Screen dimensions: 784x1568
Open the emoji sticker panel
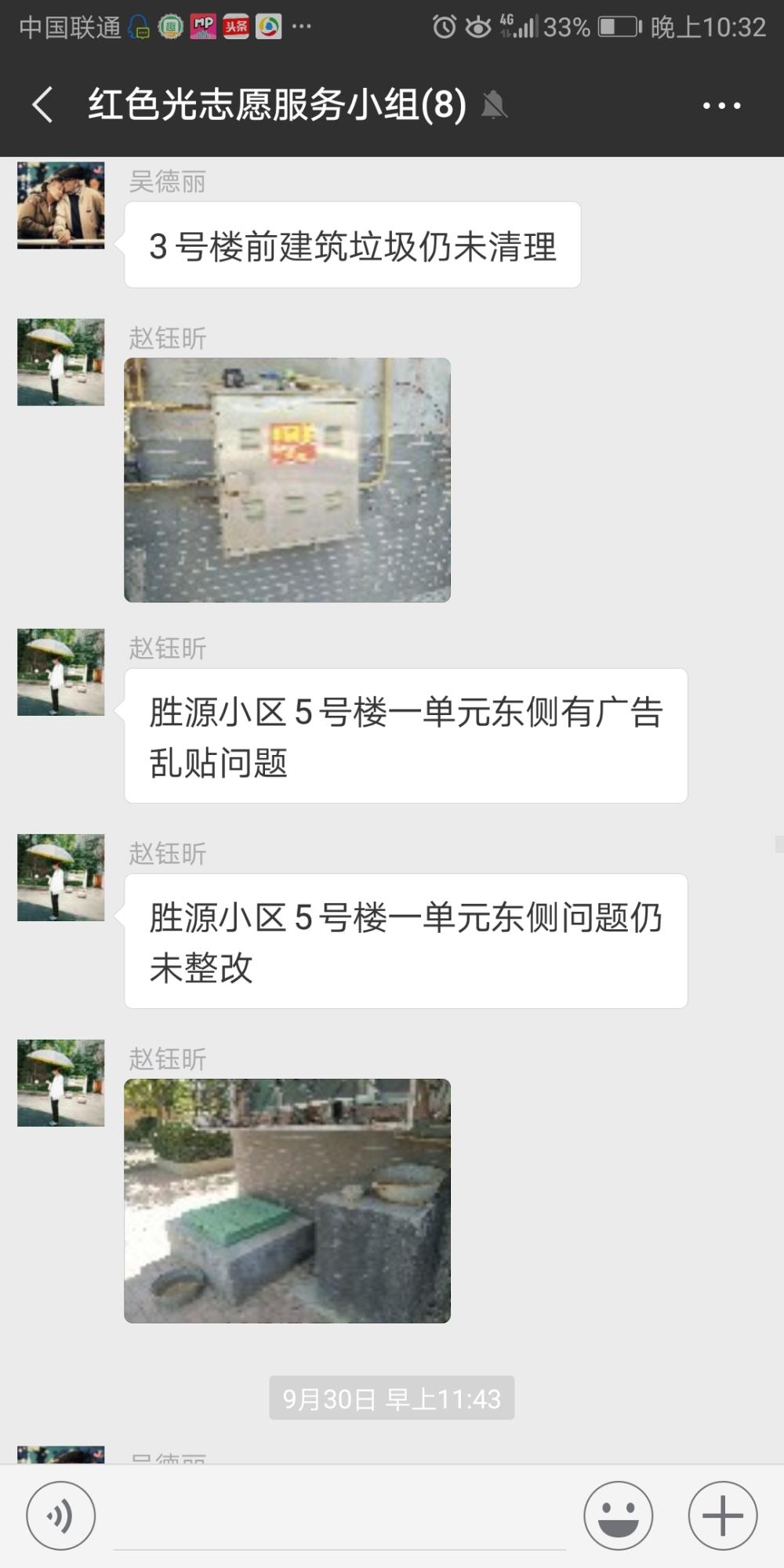618,1515
